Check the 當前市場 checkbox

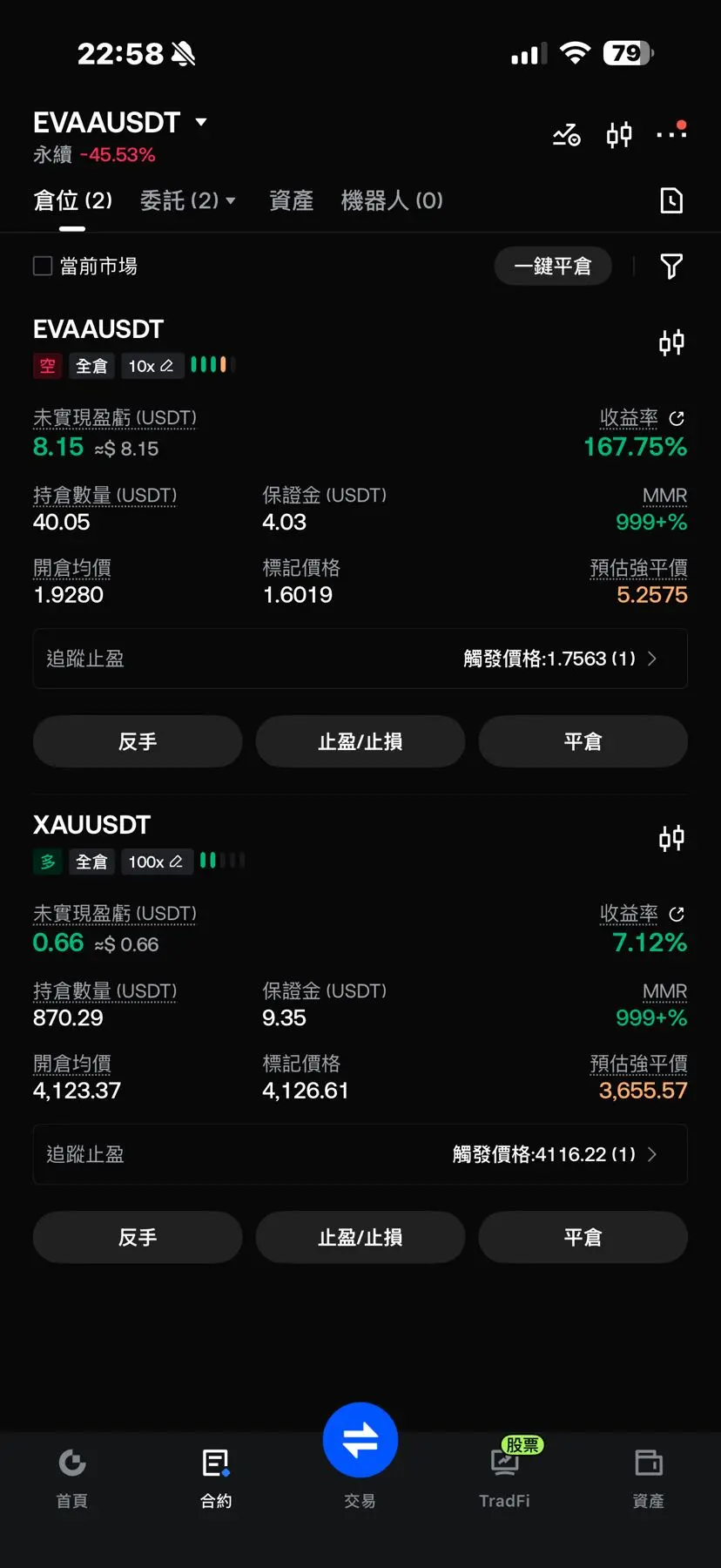(43, 266)
